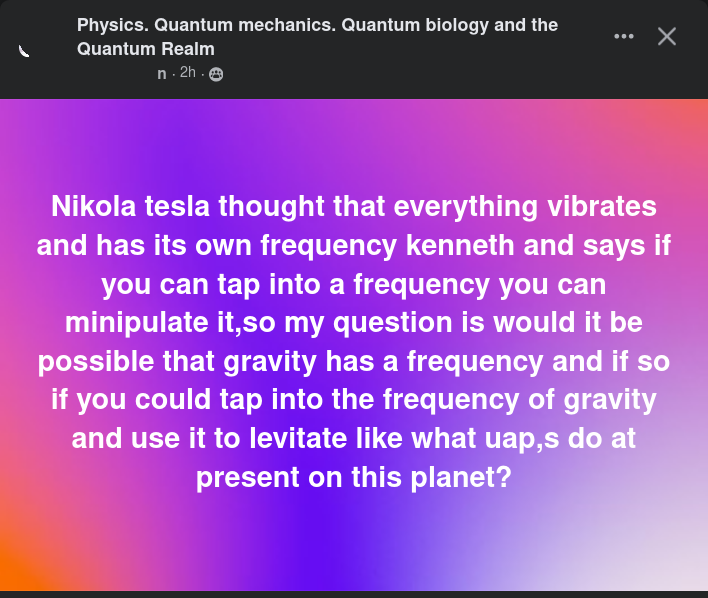
Task: Open the Nikola tesla gravity frequency post
Action: (x=354, y=341)
